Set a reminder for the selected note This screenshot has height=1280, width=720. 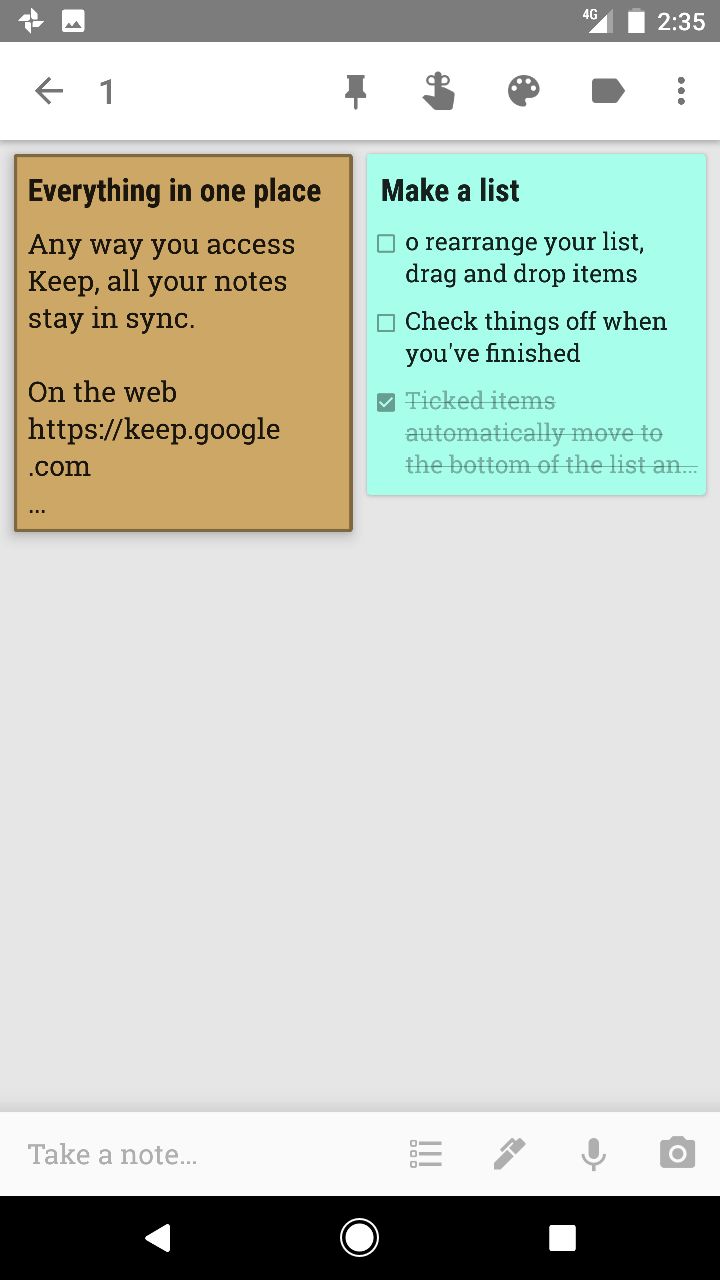pyautogui.click(x=438, y=91)
